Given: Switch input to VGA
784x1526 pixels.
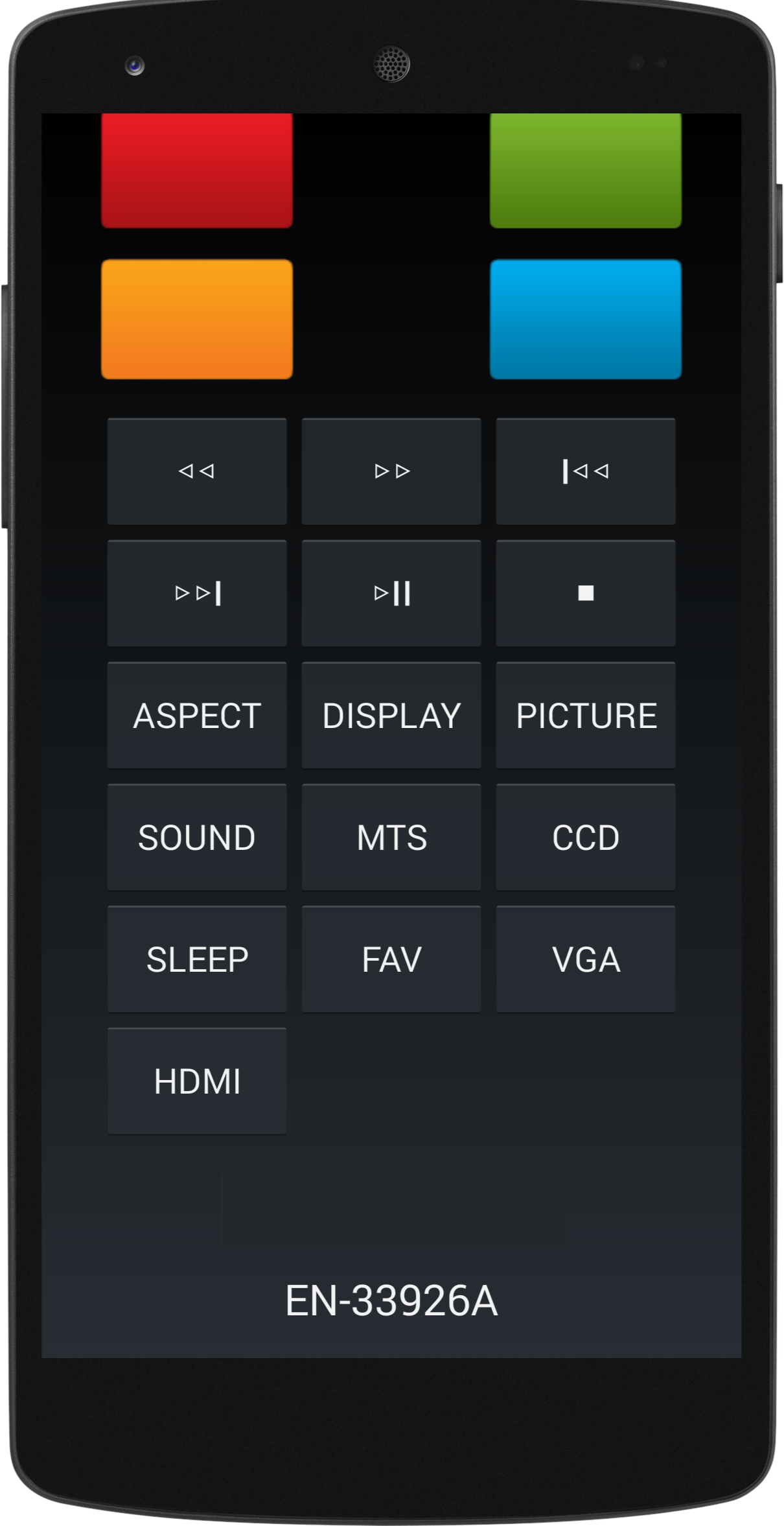Looking at the screenshot, I should (x=585, y=959).
